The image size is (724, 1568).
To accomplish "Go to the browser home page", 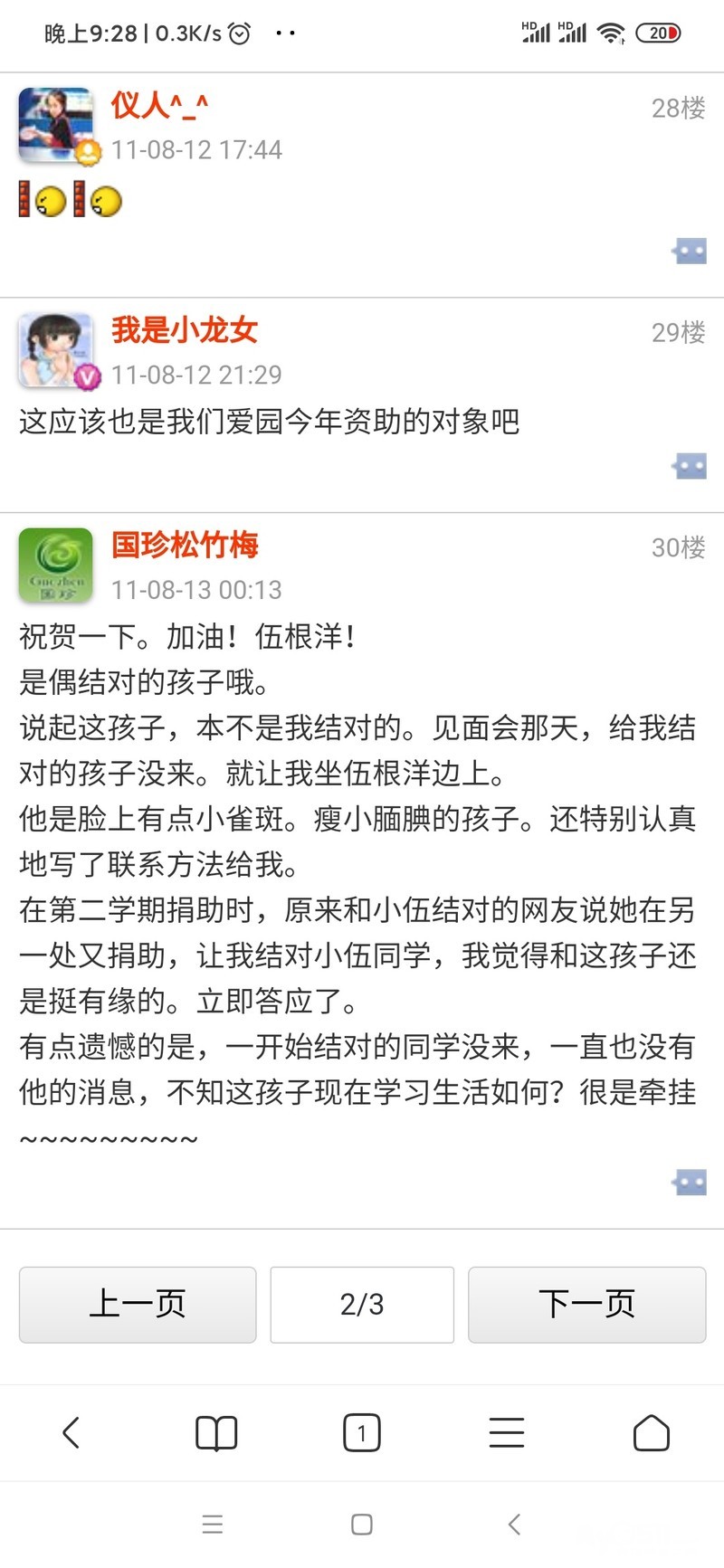I will (x=651, y=1432).
